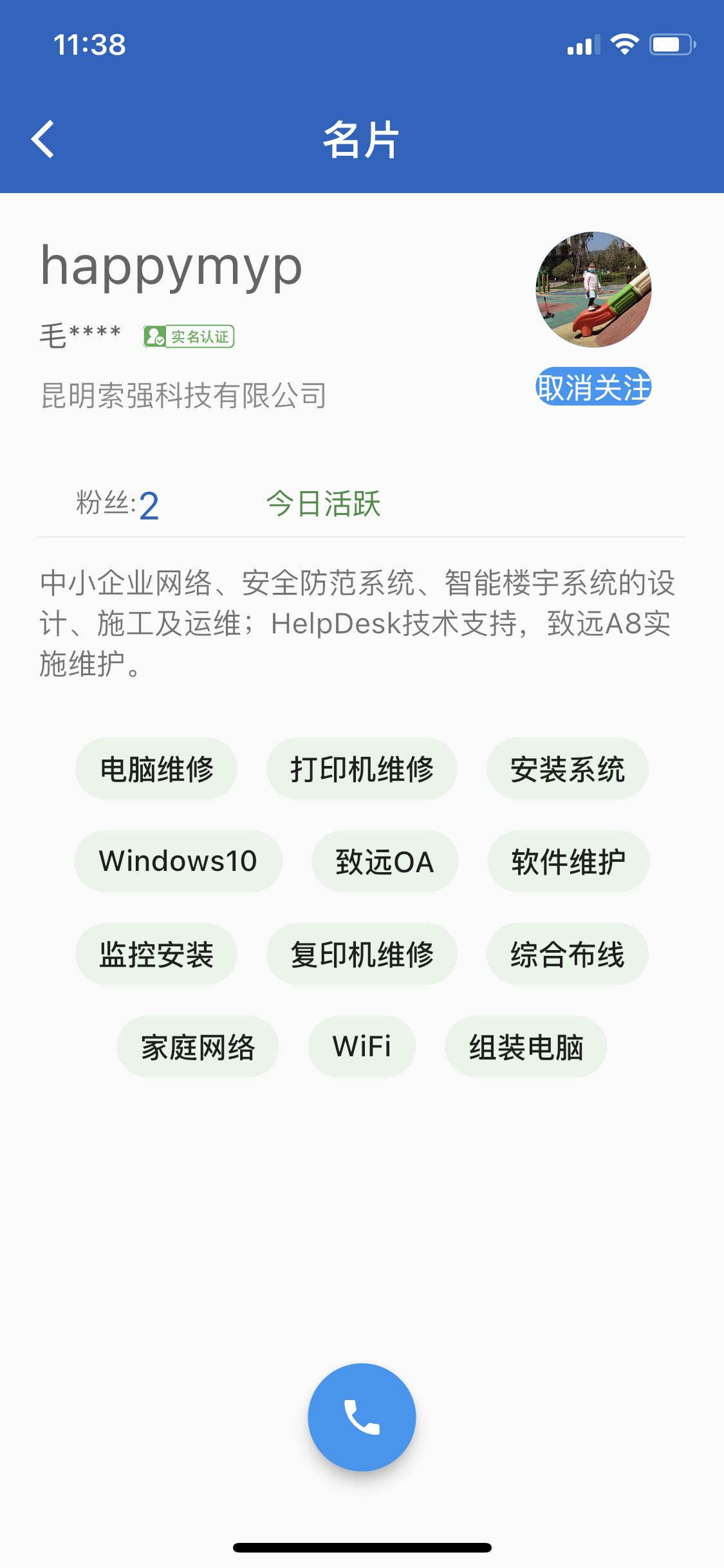724x1568 pixels.
Task: Select the 家庭网络 chip
Action: pyautogui.click(x=198, y=1047)
